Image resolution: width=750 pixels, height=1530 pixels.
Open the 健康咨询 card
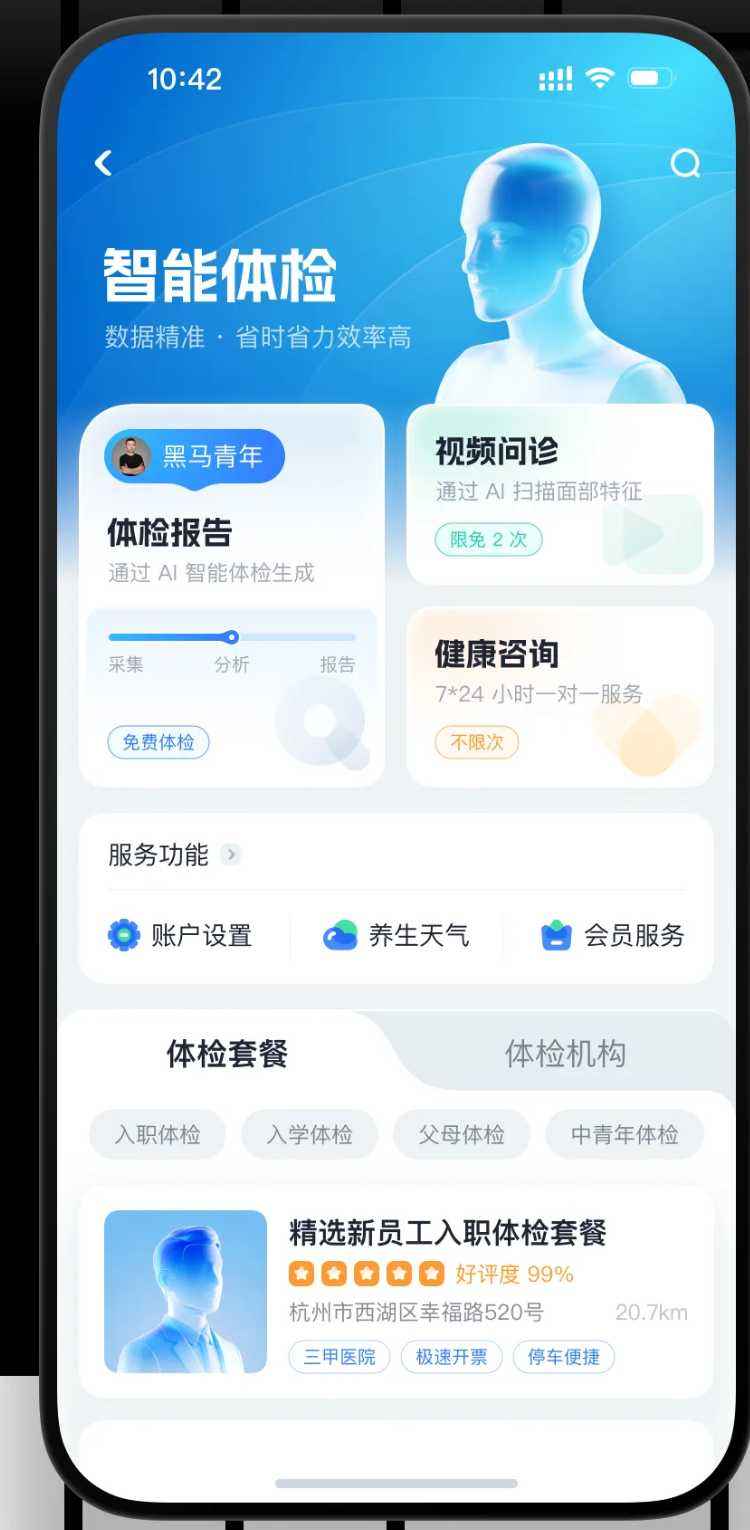(559, 696)
